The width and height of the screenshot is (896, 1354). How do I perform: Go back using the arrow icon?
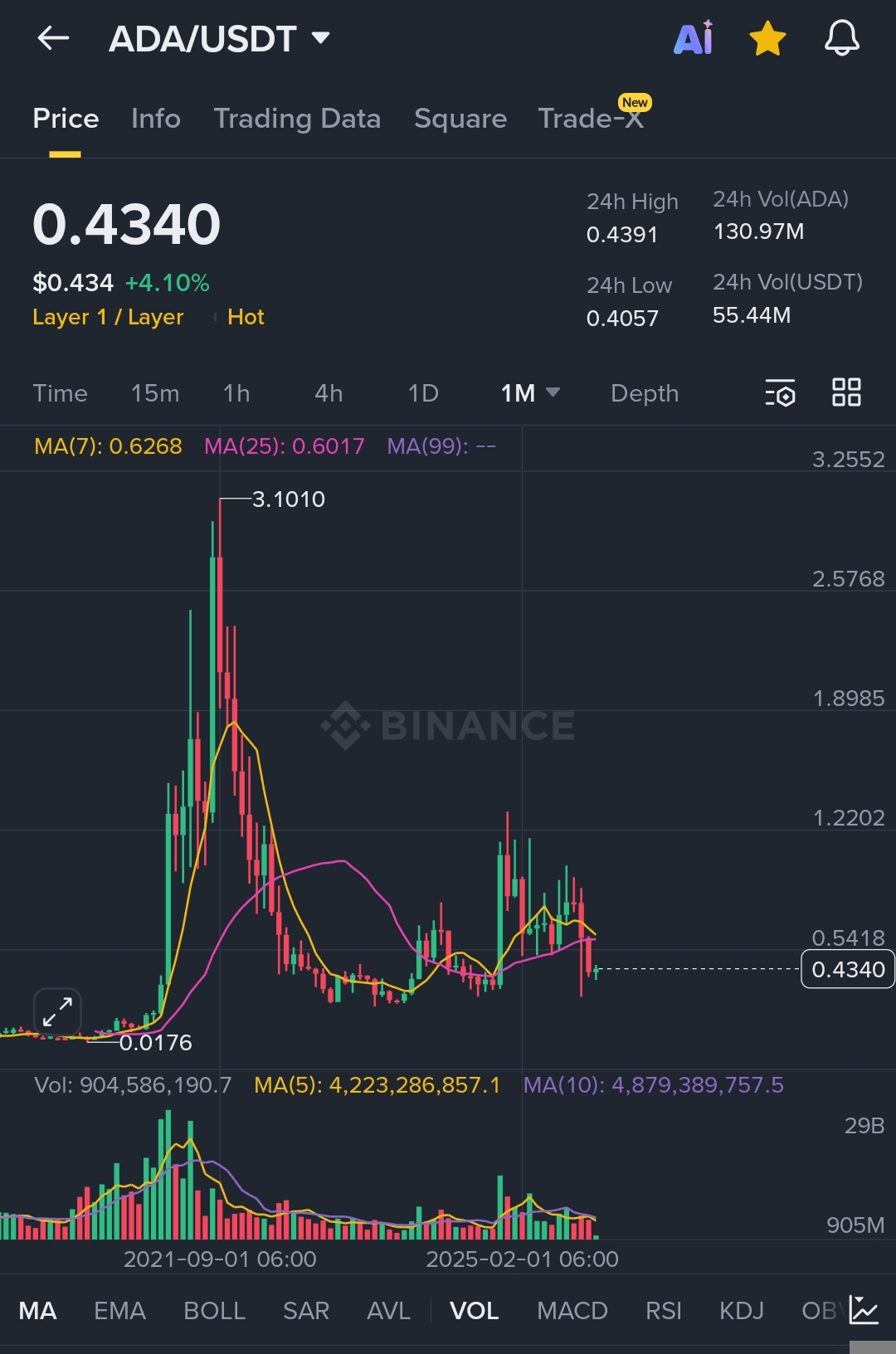click(x=53, y=38)
